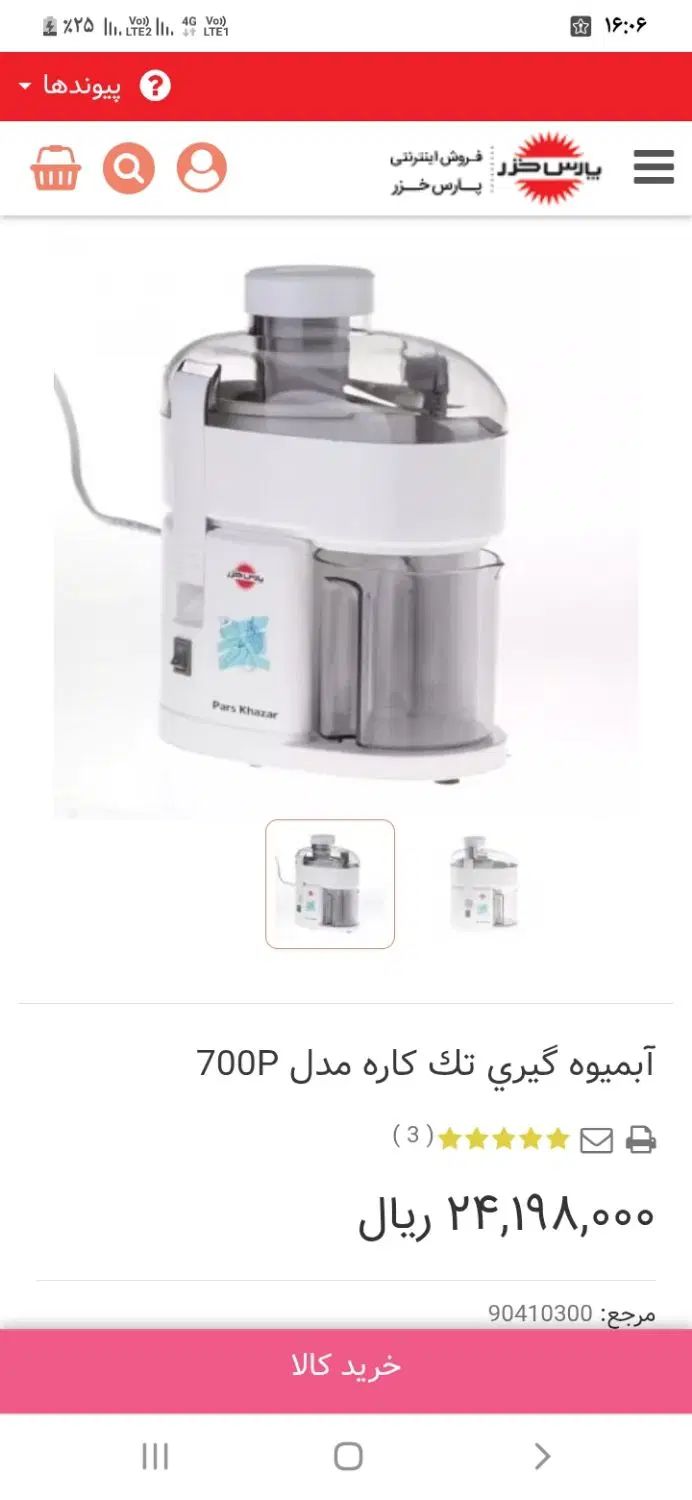Select the unframed juicer thumbnail

coord(483,884)
